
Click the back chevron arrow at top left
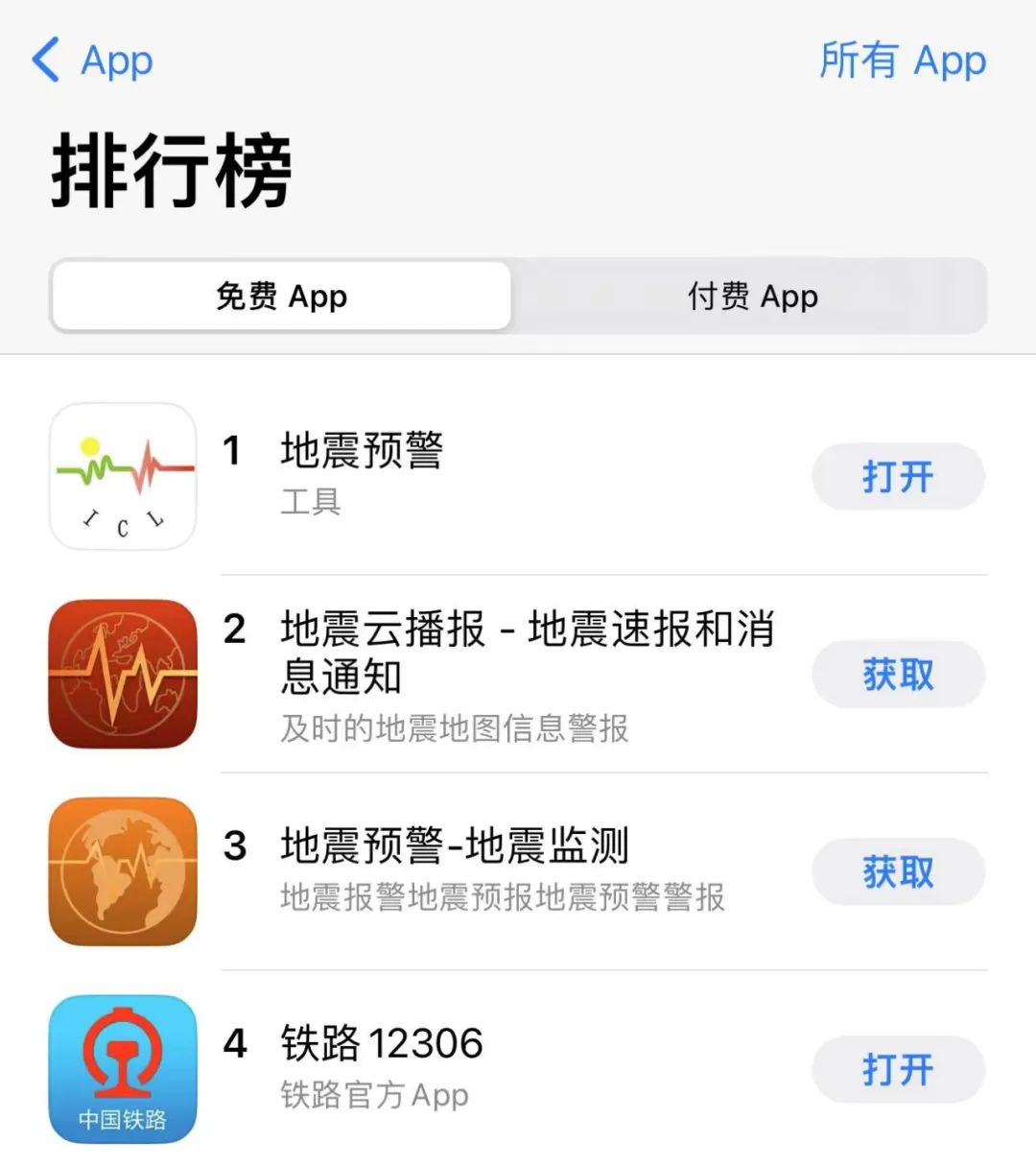pos(43,60)
